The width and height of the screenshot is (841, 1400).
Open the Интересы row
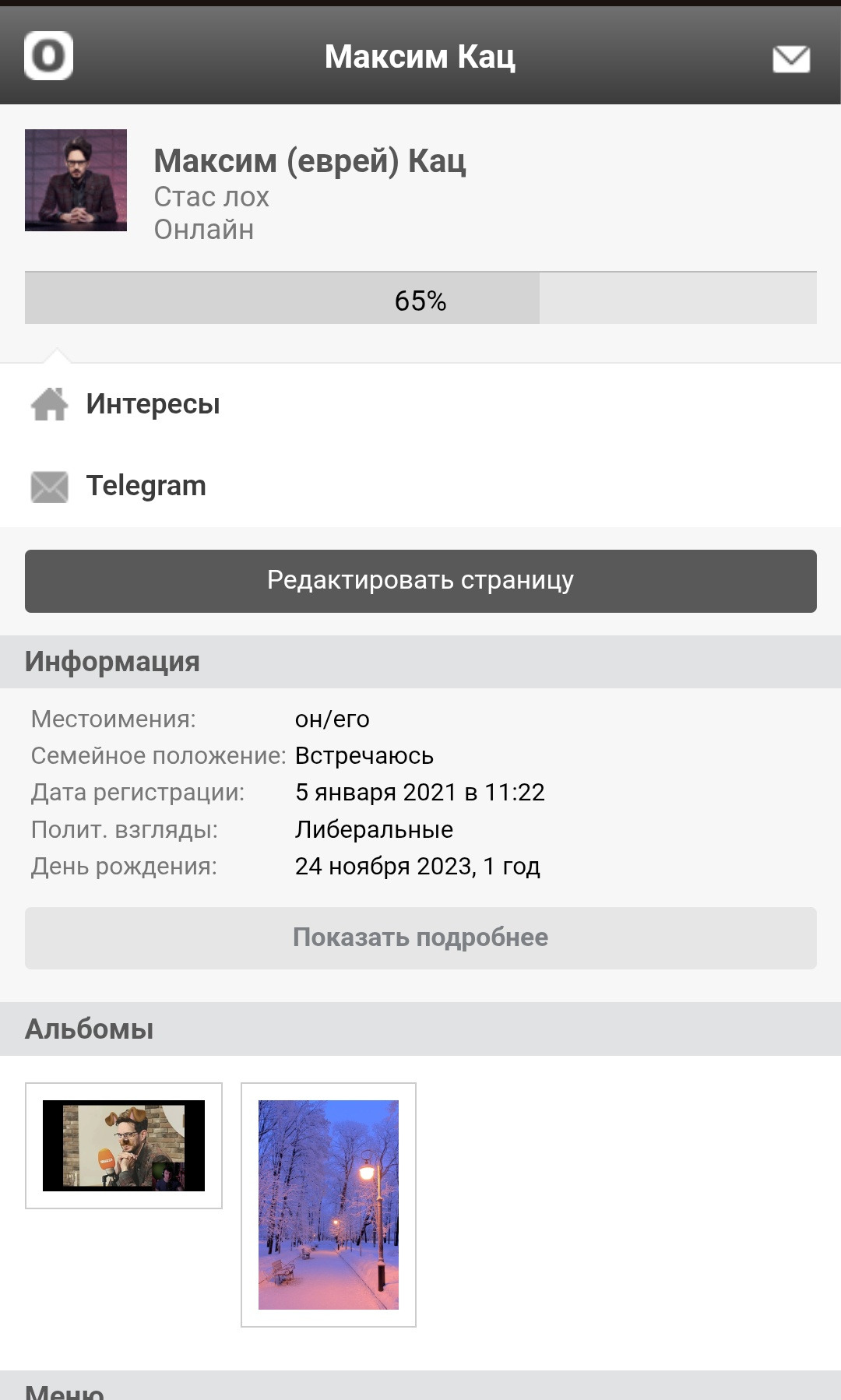click(153, 404)
